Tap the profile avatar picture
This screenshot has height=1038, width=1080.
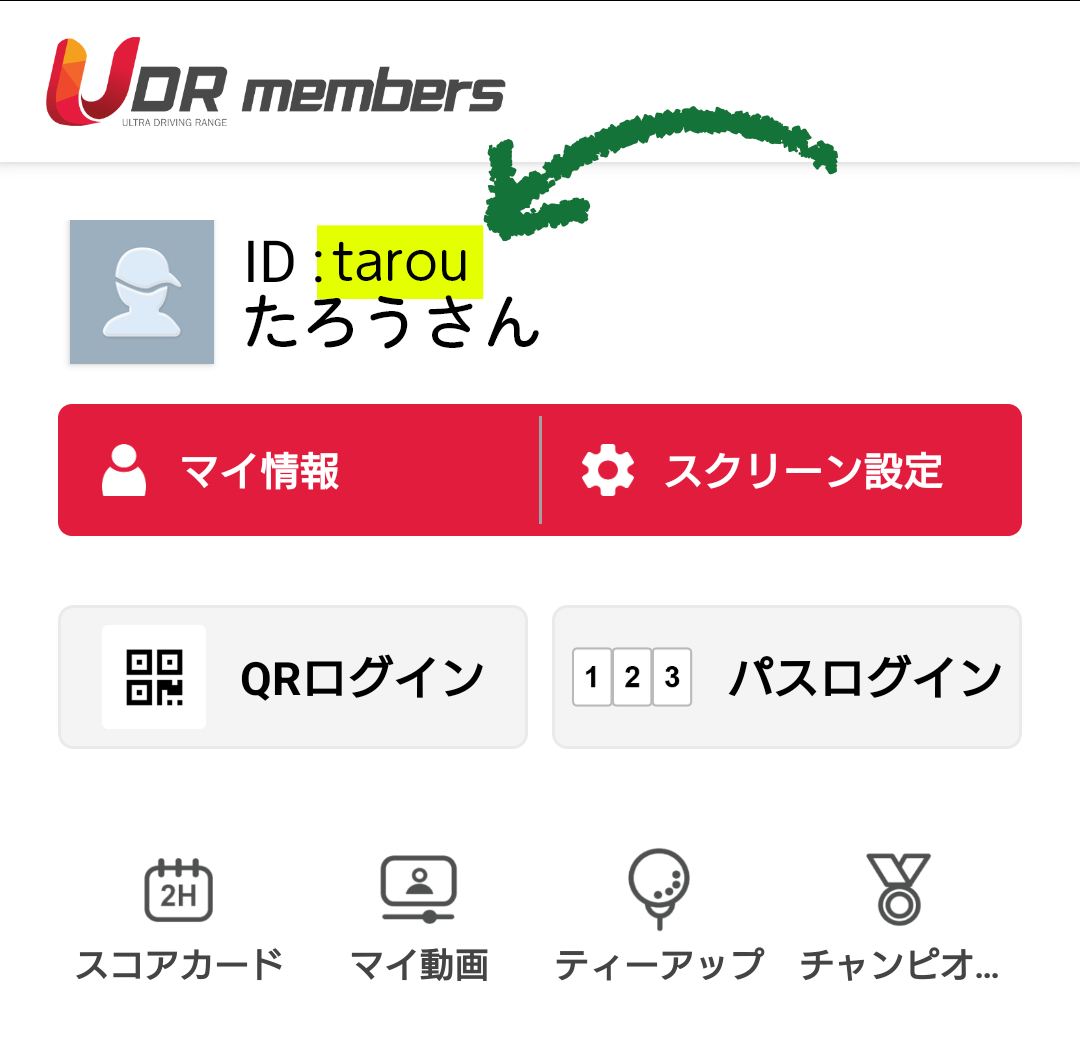click(142, 292)
